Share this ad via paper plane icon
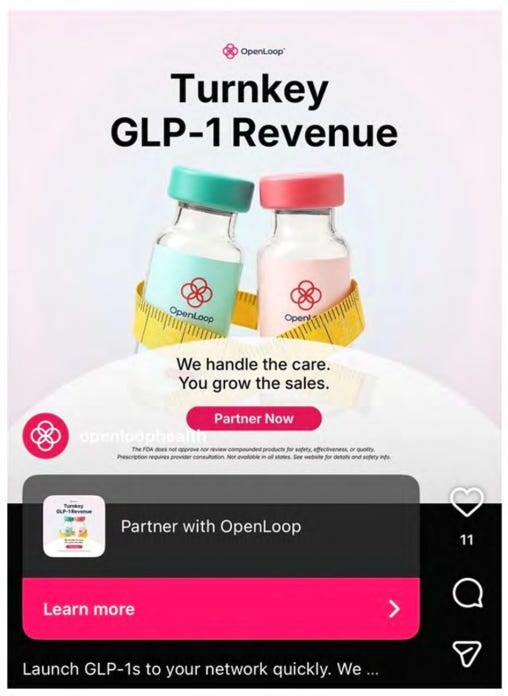This screenshot has width=508, height=696. tap(467, 653)
